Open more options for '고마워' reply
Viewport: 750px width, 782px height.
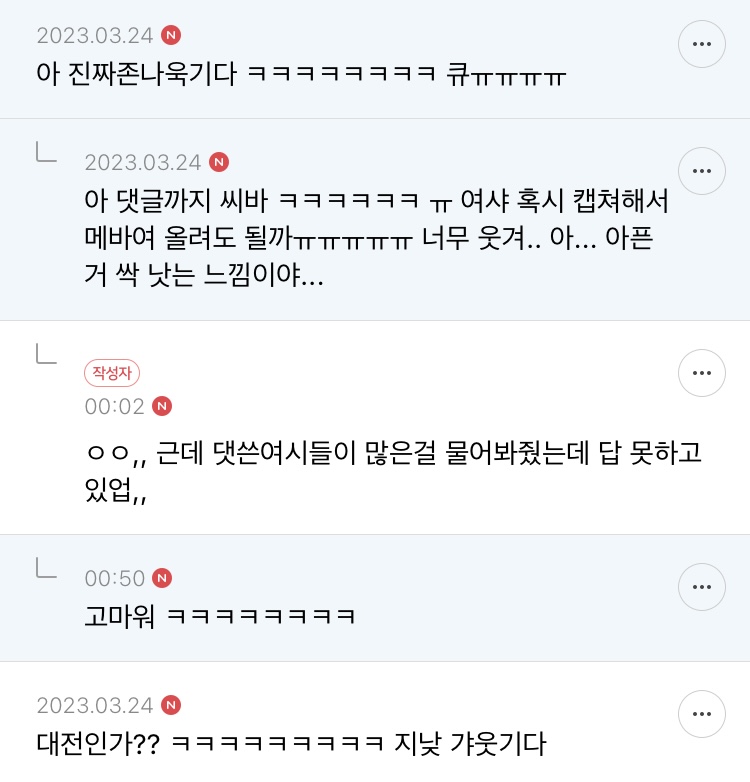pyautogui.click(x=701, y=587)
